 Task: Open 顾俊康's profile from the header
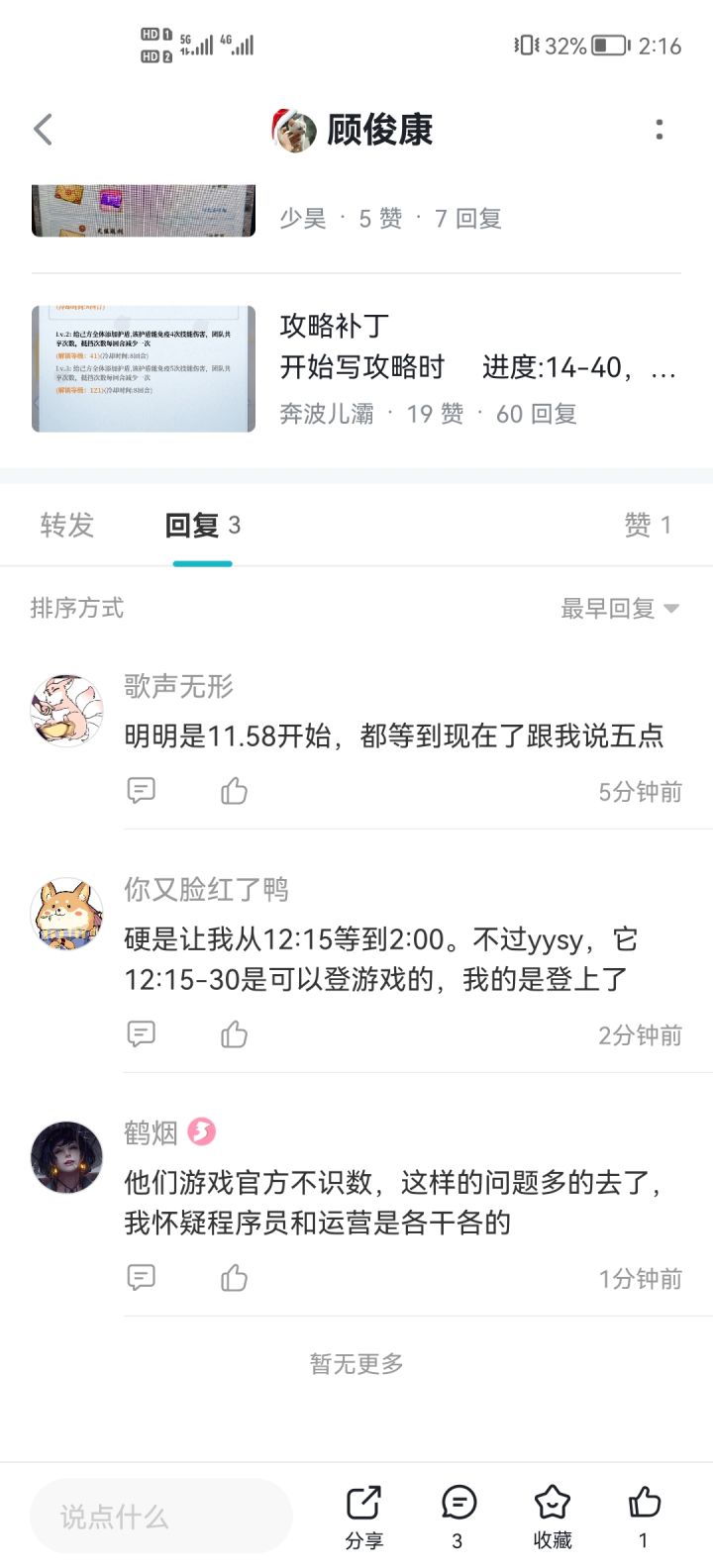pyautogui.click(x=353, y=130)
